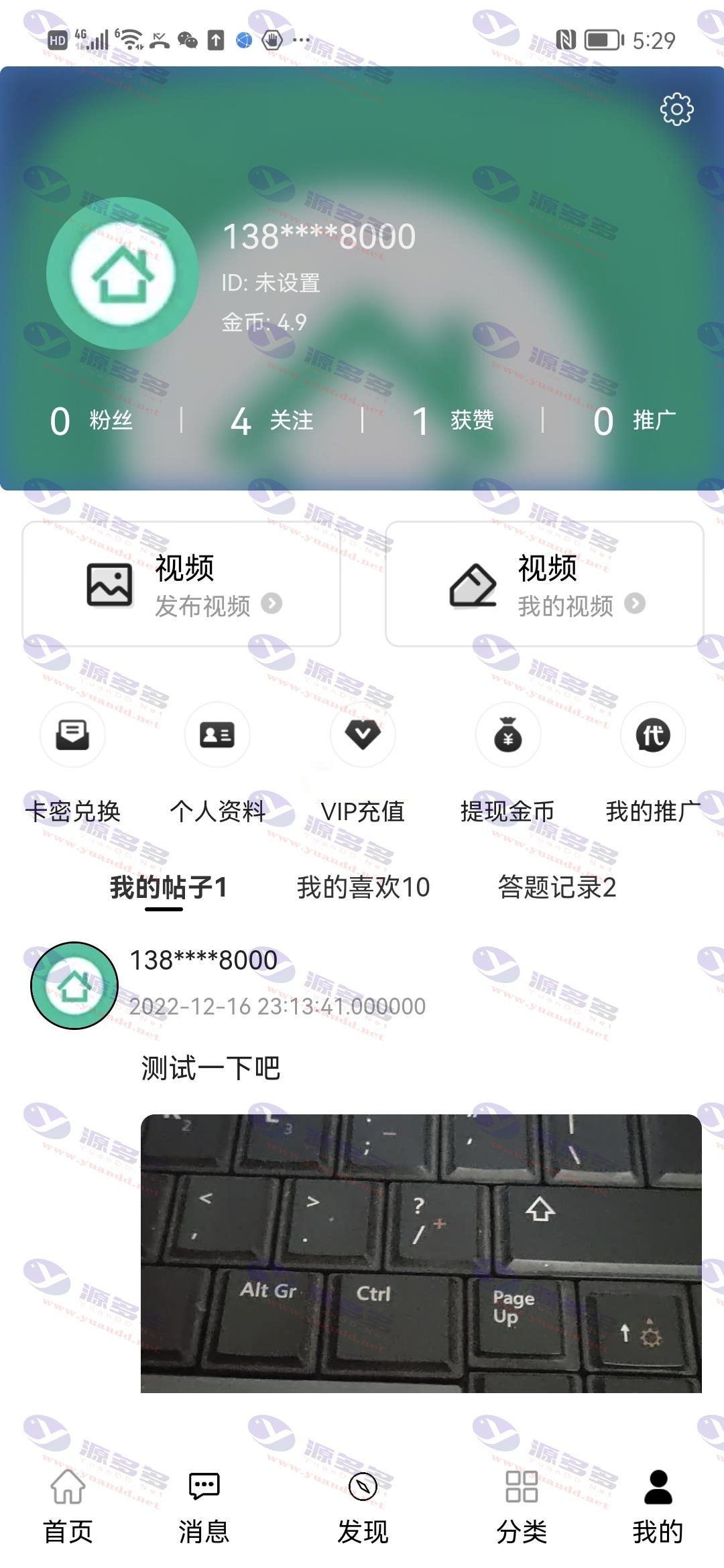
Task: Open settings via the gear icon
Action: tap(676, 109)
